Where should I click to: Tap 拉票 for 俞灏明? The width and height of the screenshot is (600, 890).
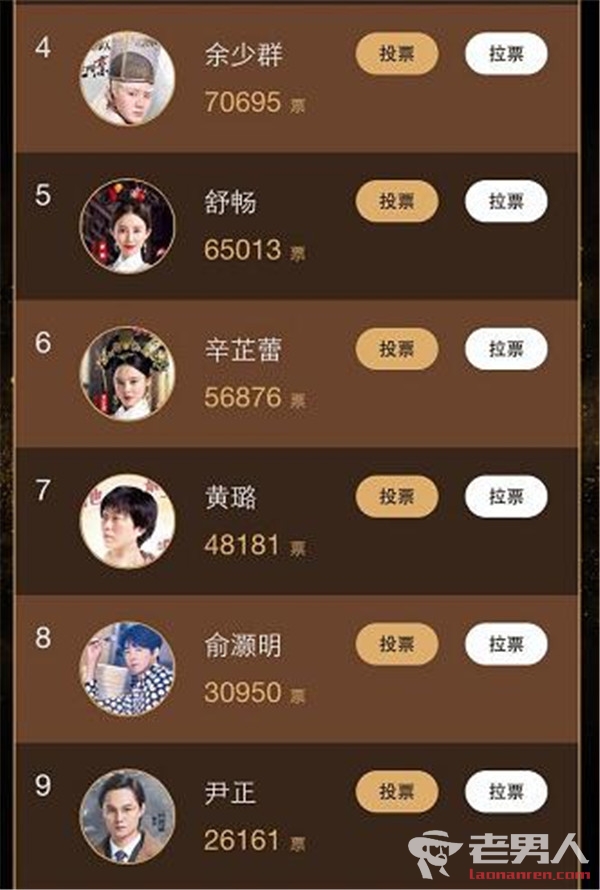pyautogui.click(x=506, y=644)
